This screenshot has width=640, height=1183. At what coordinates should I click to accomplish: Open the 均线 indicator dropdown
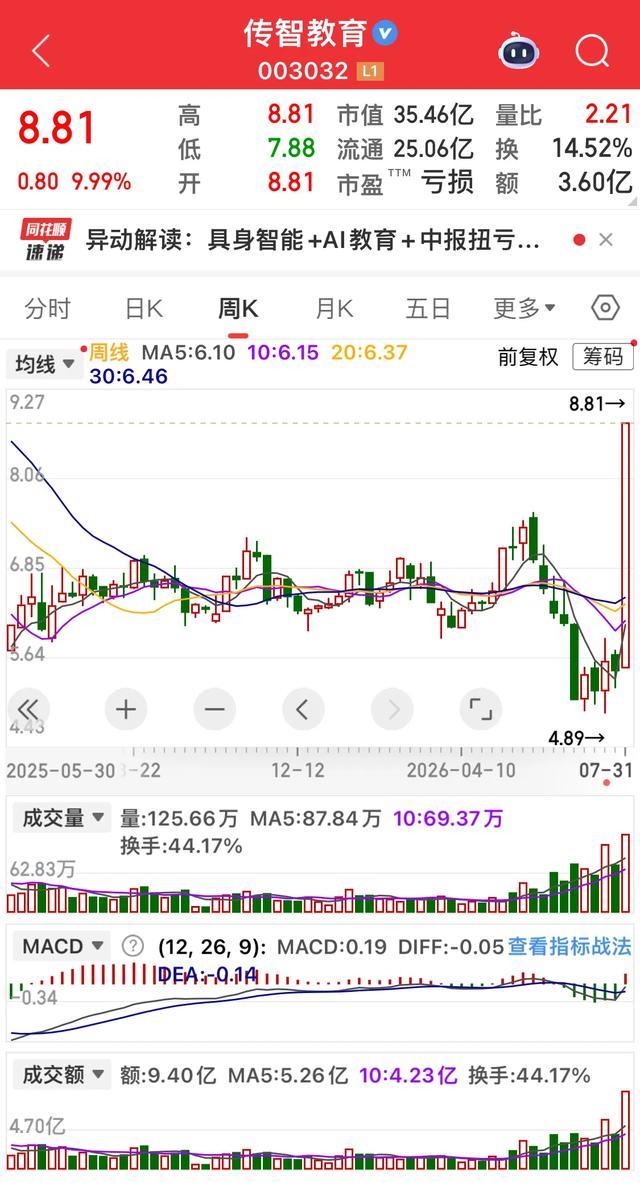tap(45, 364)
